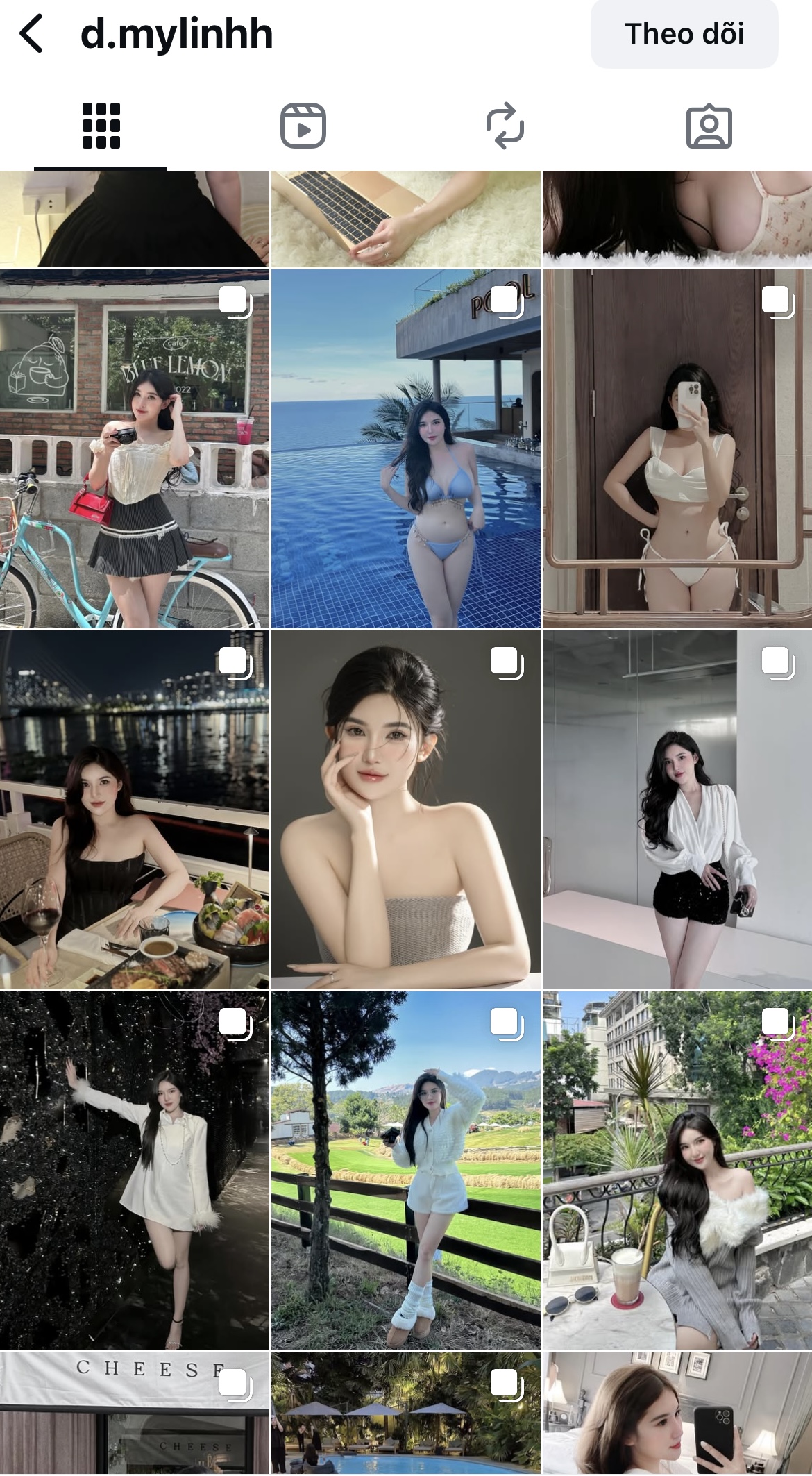Screen dimensions: 812x1476
Task: Open the Blue Lemon cafe bicycle post
Action: coord(134,449)
